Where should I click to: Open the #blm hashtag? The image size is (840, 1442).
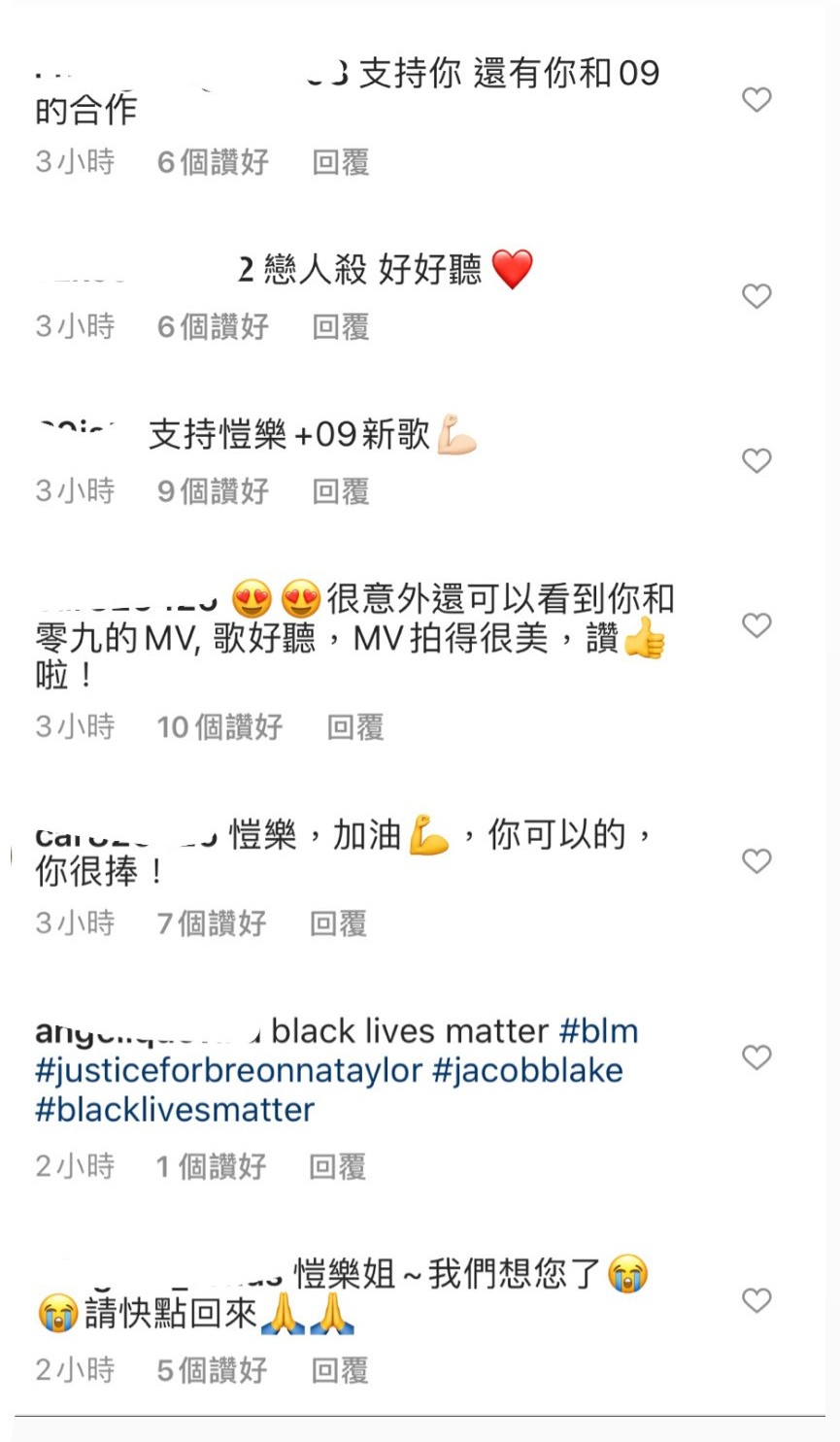(x=599, y=1031)
